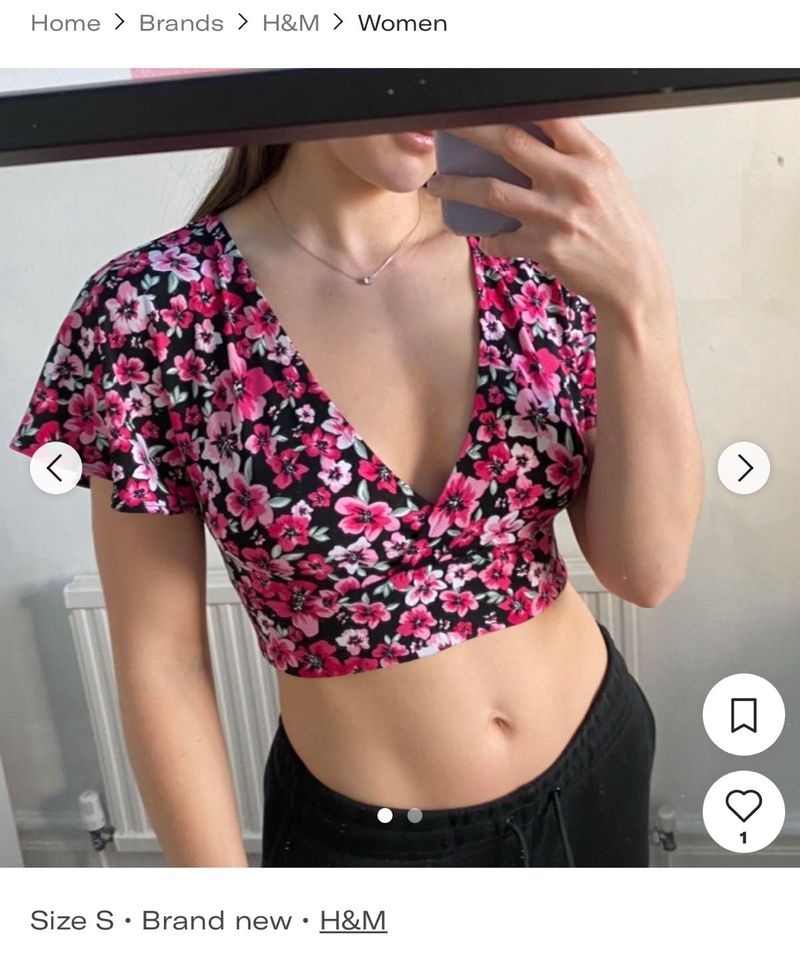Open the Women breadcrumb category
The width and height of the screenshot is (800, 967).
coord(402,23)
